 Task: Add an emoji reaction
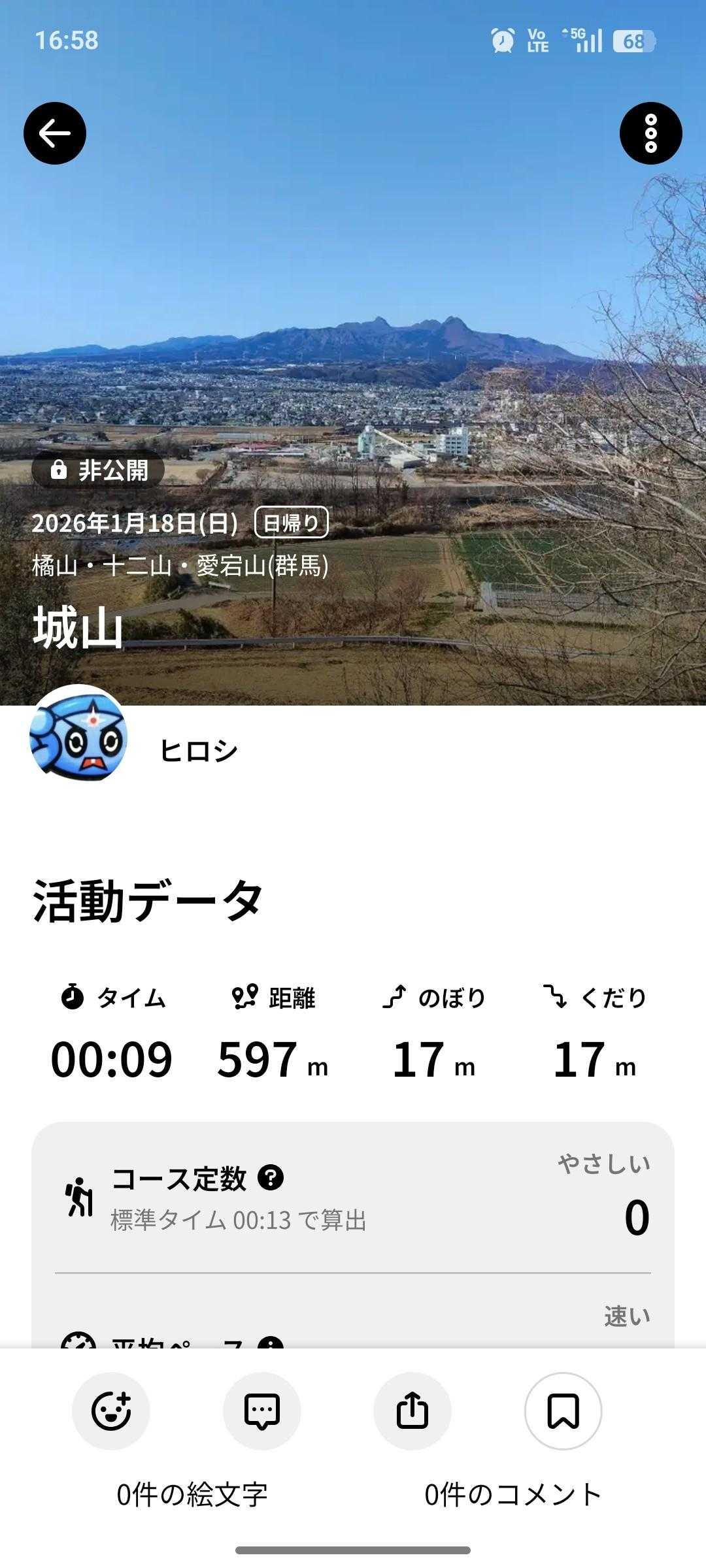point(111,1411)
